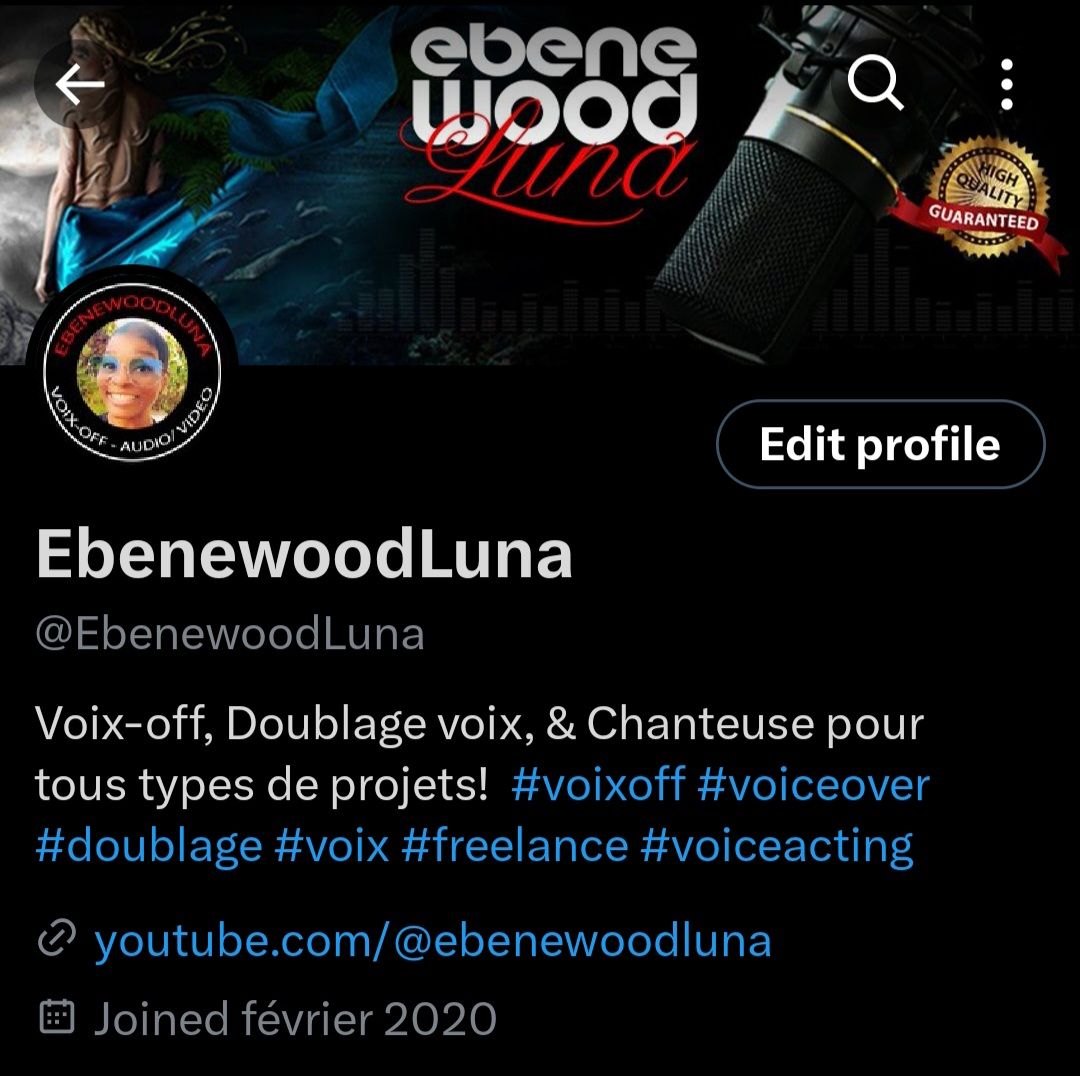Open the #voix hashtag
Screen dimensions: 1080x1076
331,846
